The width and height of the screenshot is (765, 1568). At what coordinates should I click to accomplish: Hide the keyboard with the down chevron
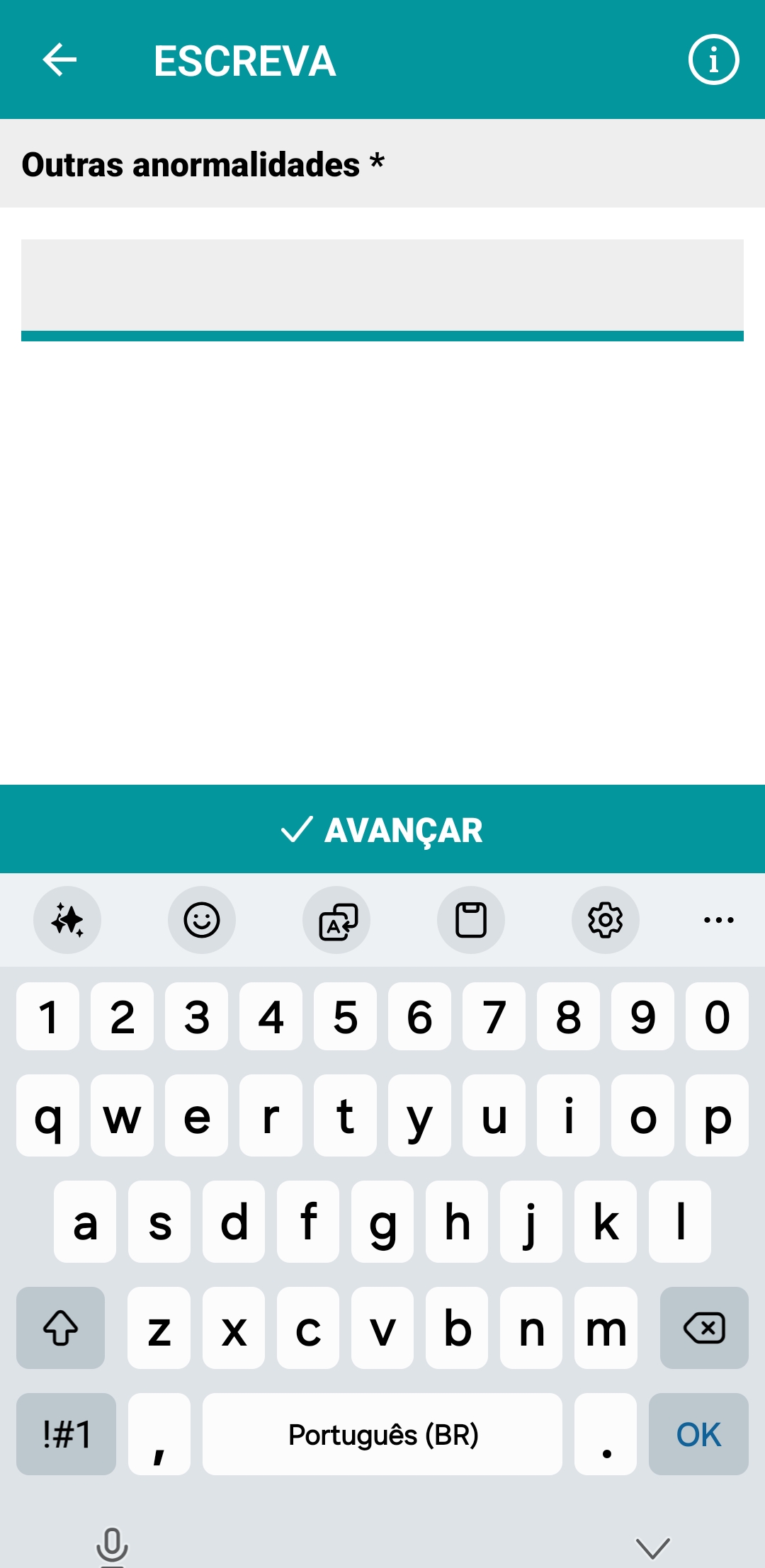click(x=653, y=1547)
